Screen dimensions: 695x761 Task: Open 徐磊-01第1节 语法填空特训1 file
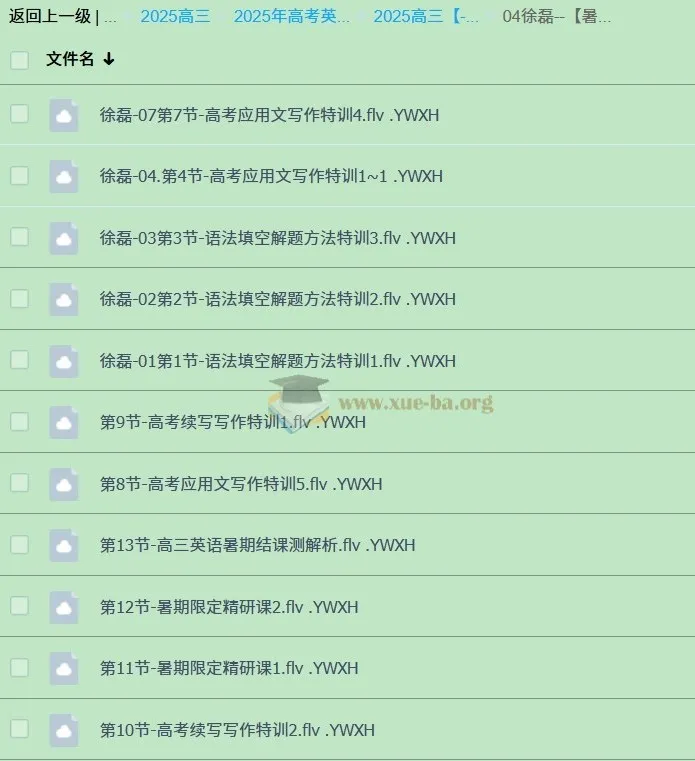pyautogui.click(x=277, y=361)
